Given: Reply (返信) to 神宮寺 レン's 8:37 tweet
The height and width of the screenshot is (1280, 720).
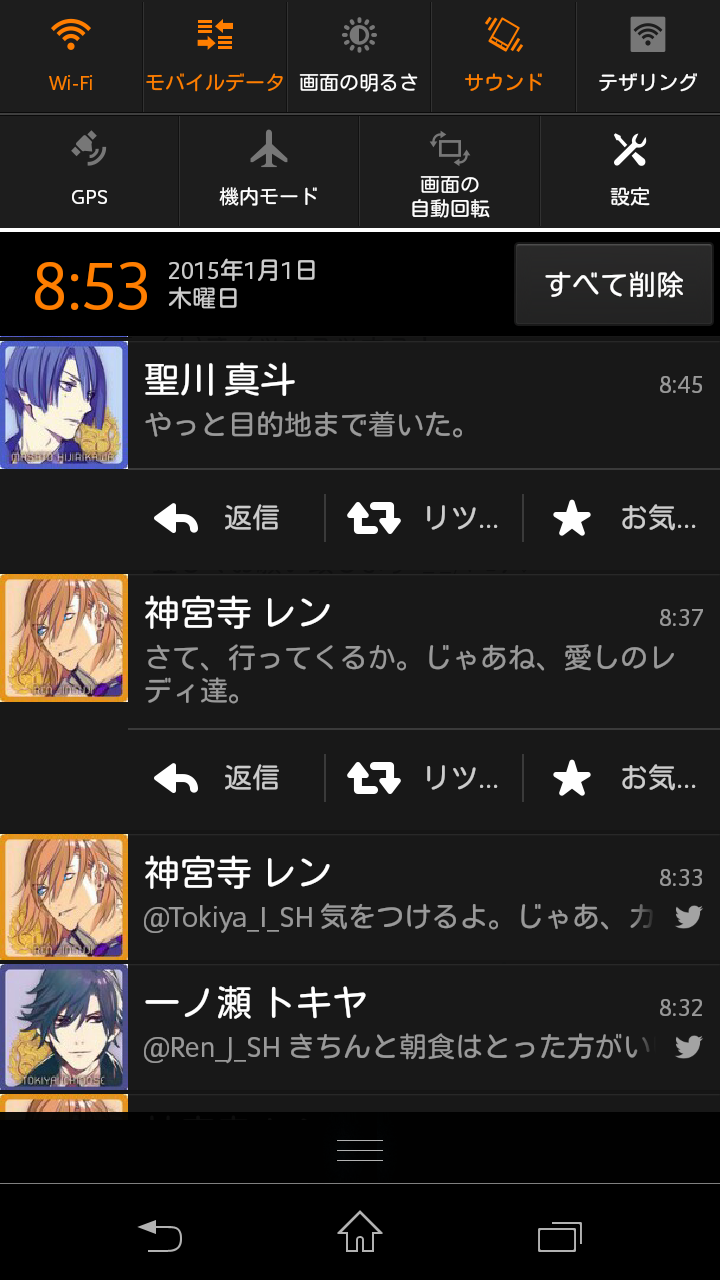Looking at the screenshot, I should click(217, 778).
